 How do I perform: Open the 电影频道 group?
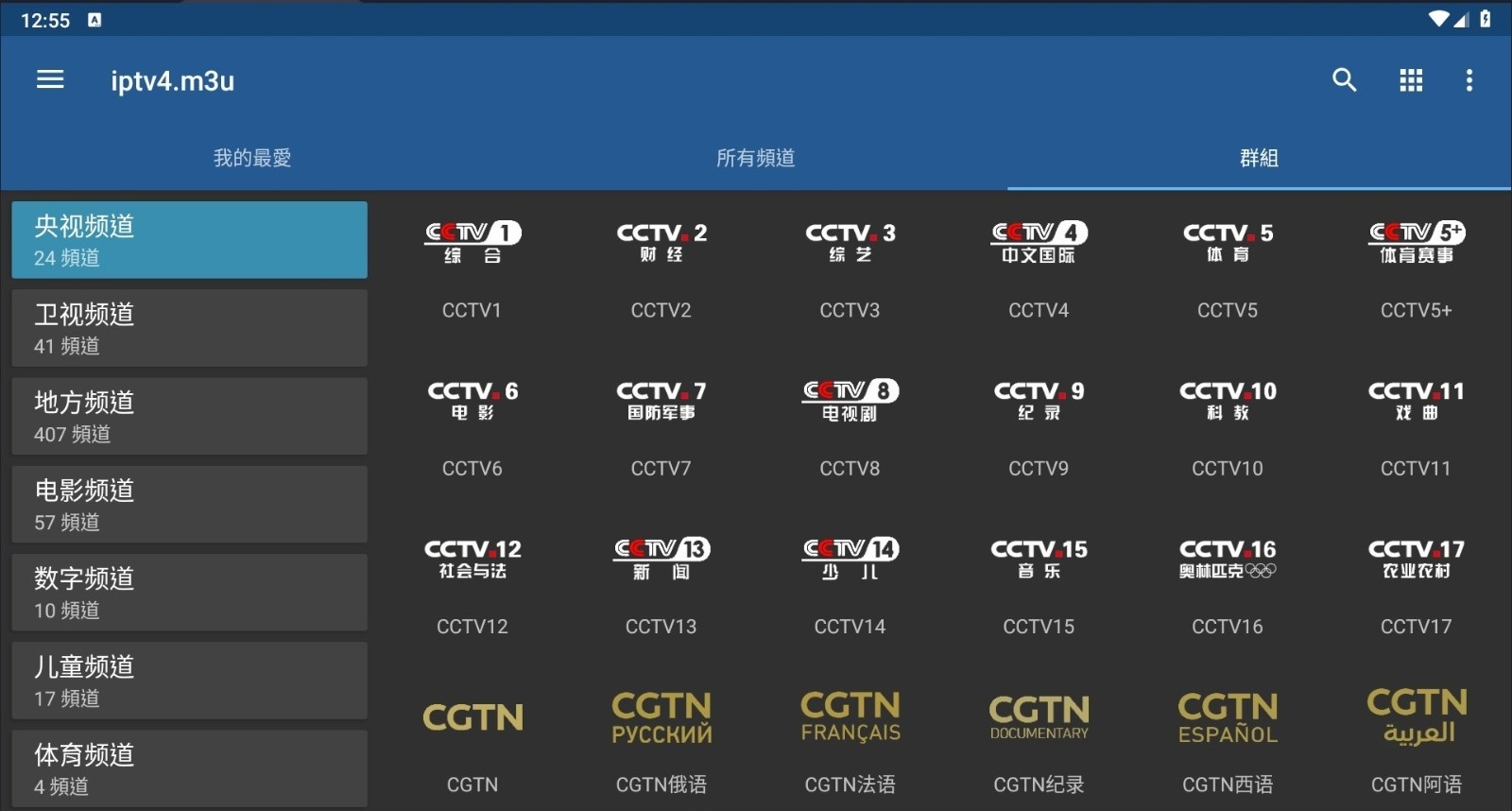[x=189, y=504]
